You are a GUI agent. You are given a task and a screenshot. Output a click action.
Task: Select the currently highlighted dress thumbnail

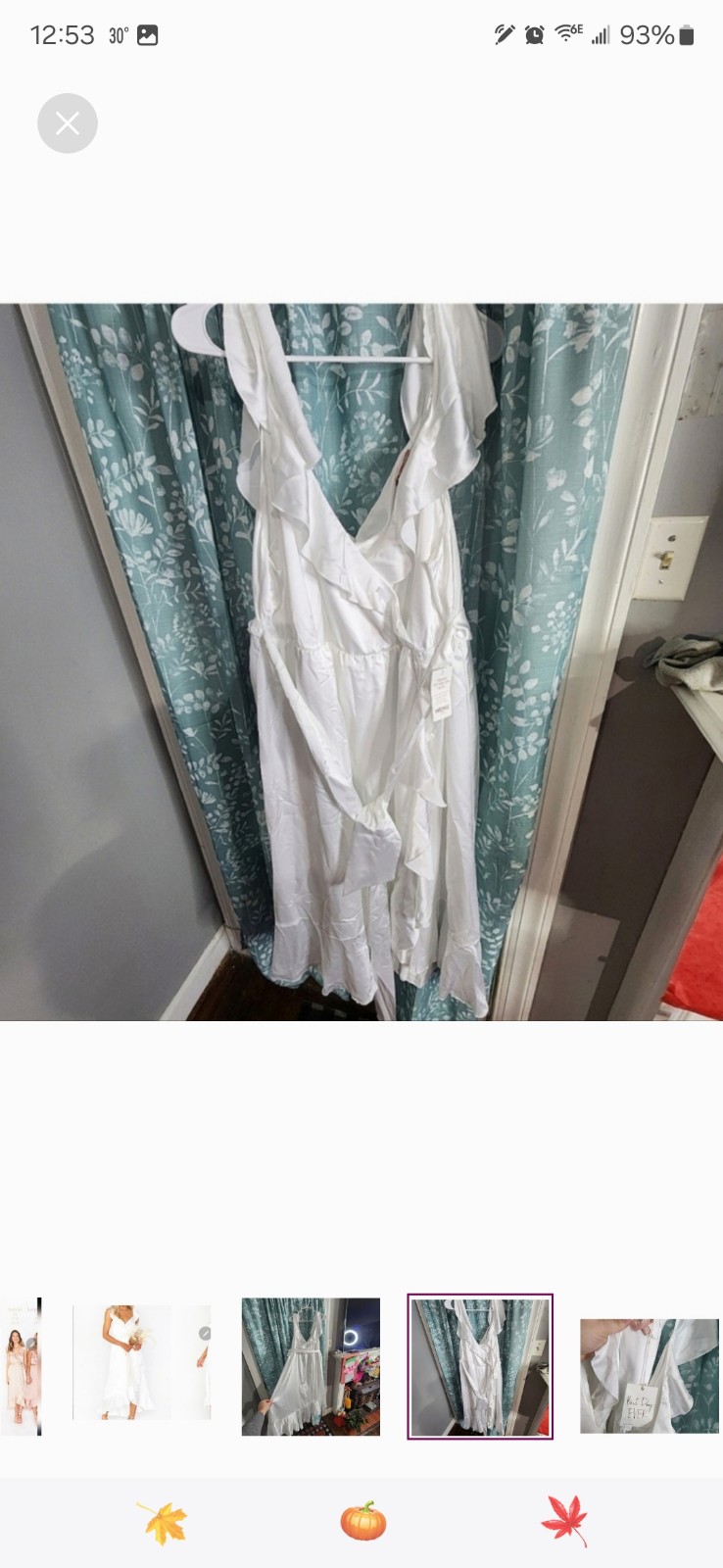click(480, 1367)
